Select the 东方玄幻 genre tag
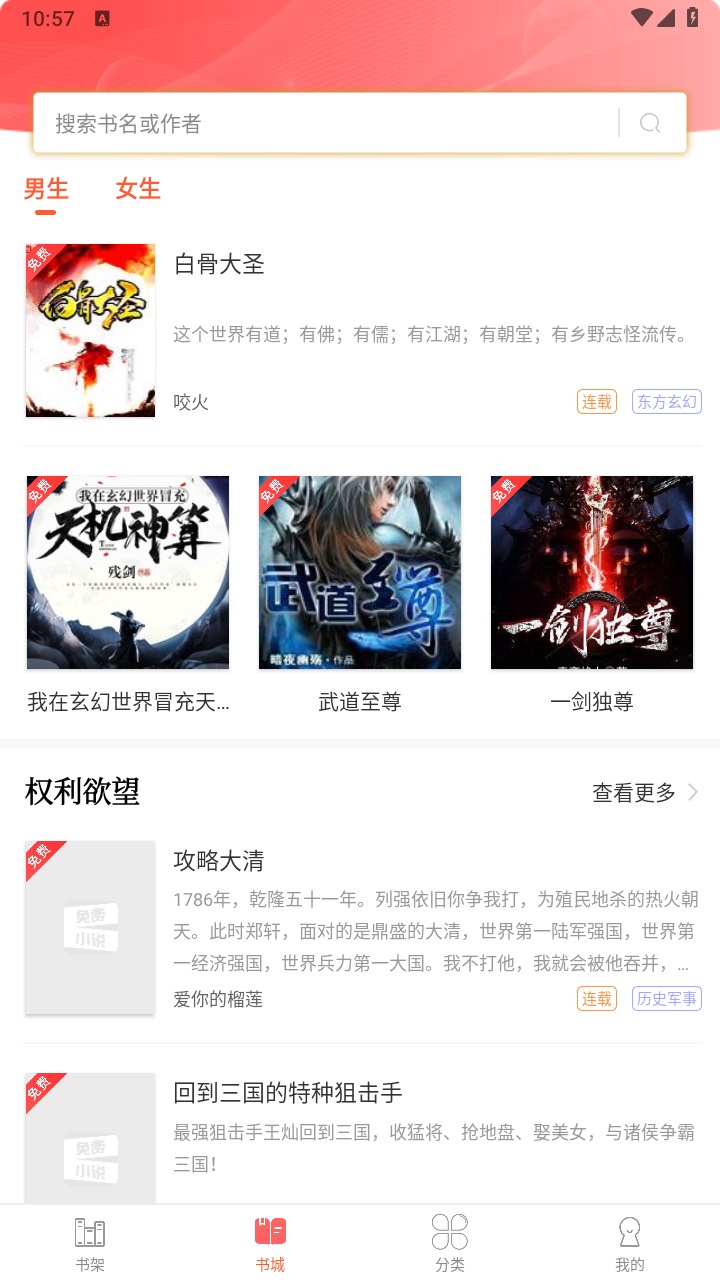The width and height of the screenshot is (720, 1280). point(666,401)
